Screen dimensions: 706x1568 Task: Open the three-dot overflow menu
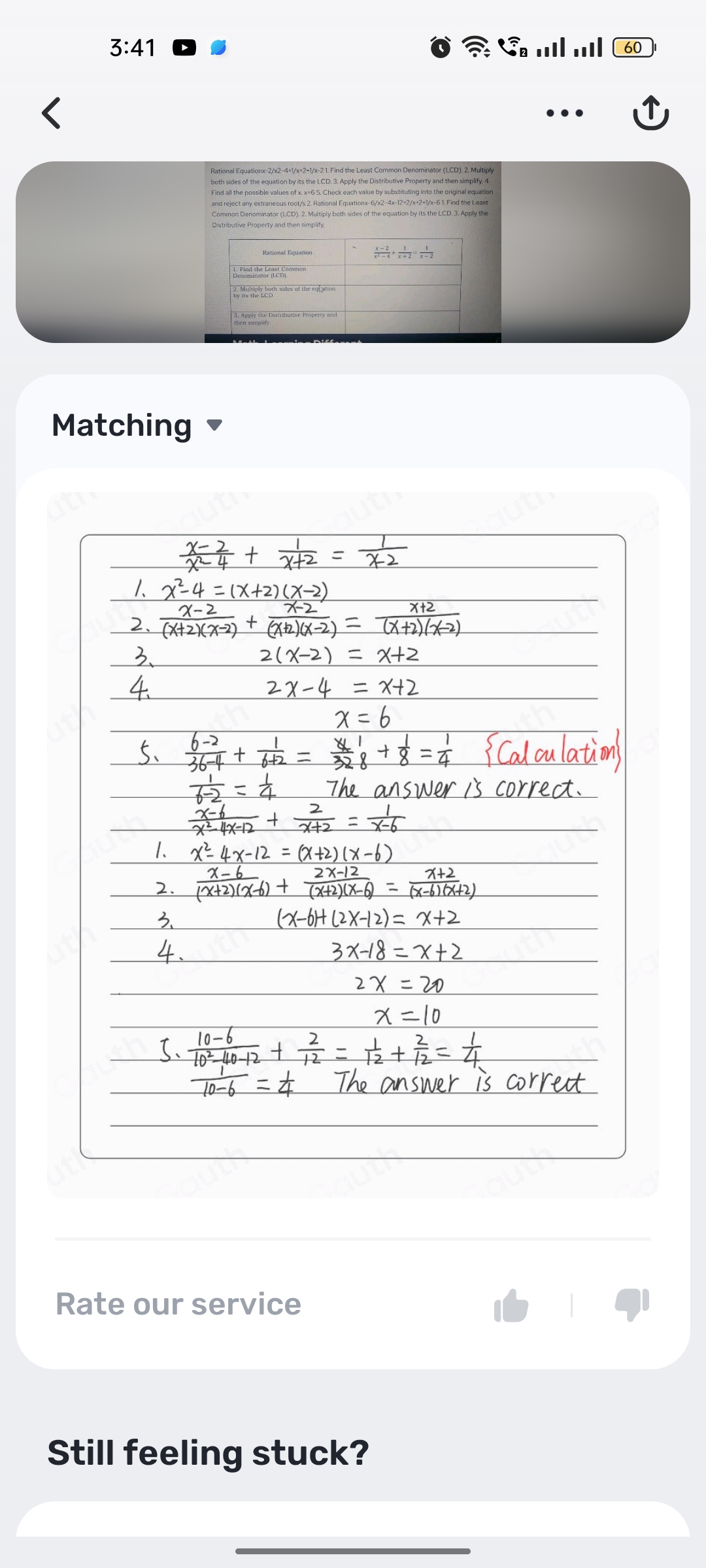[565, 113]
